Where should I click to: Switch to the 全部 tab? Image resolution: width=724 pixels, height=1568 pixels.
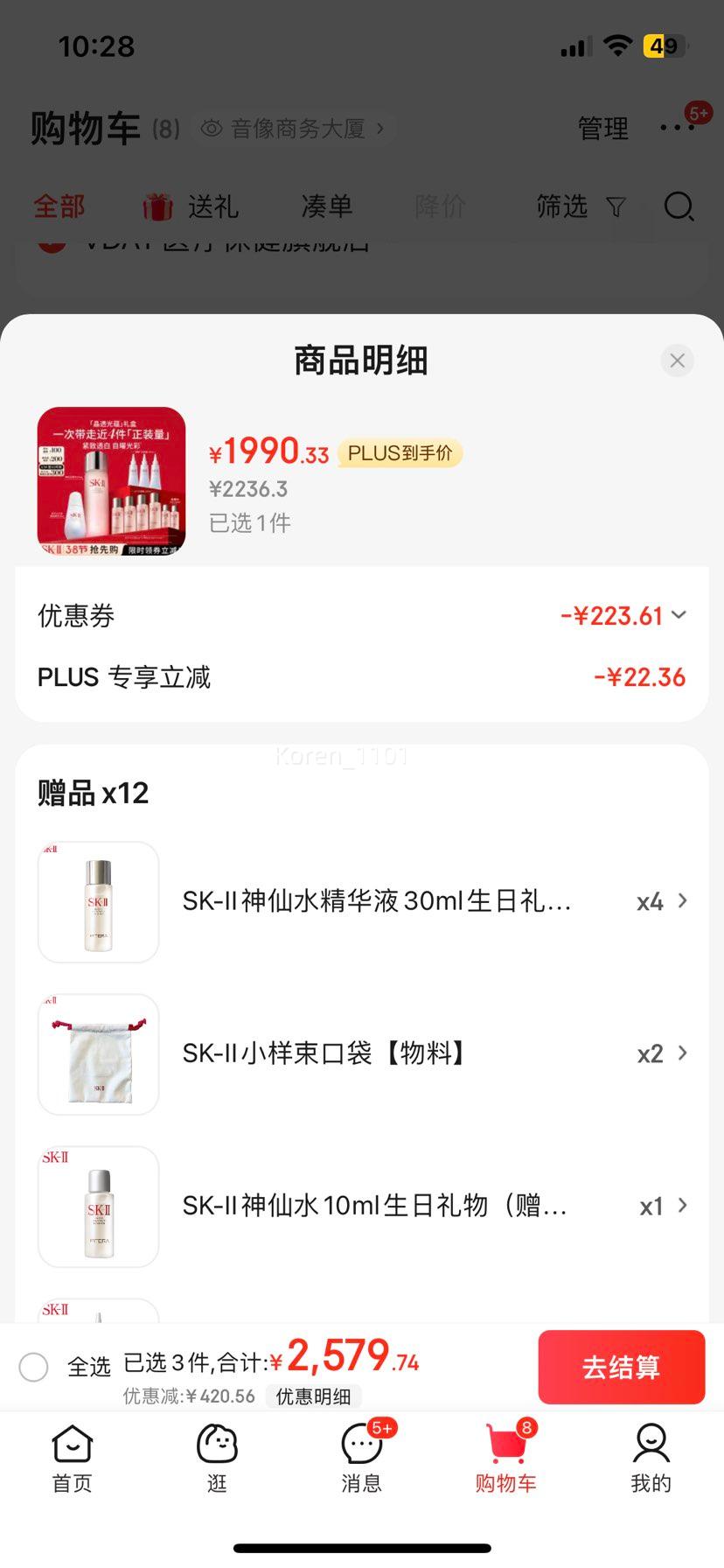tap(58, 205)
